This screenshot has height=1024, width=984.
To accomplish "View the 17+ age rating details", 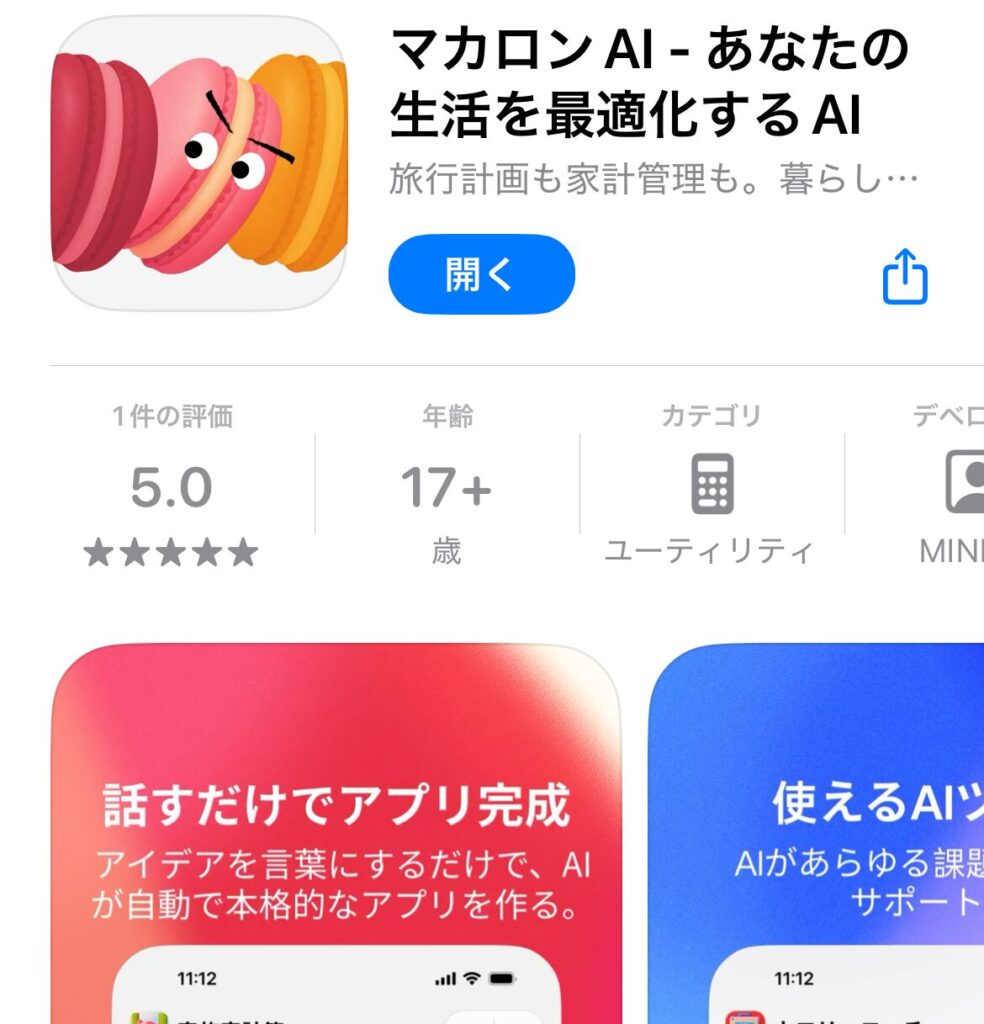I will 447,488.
